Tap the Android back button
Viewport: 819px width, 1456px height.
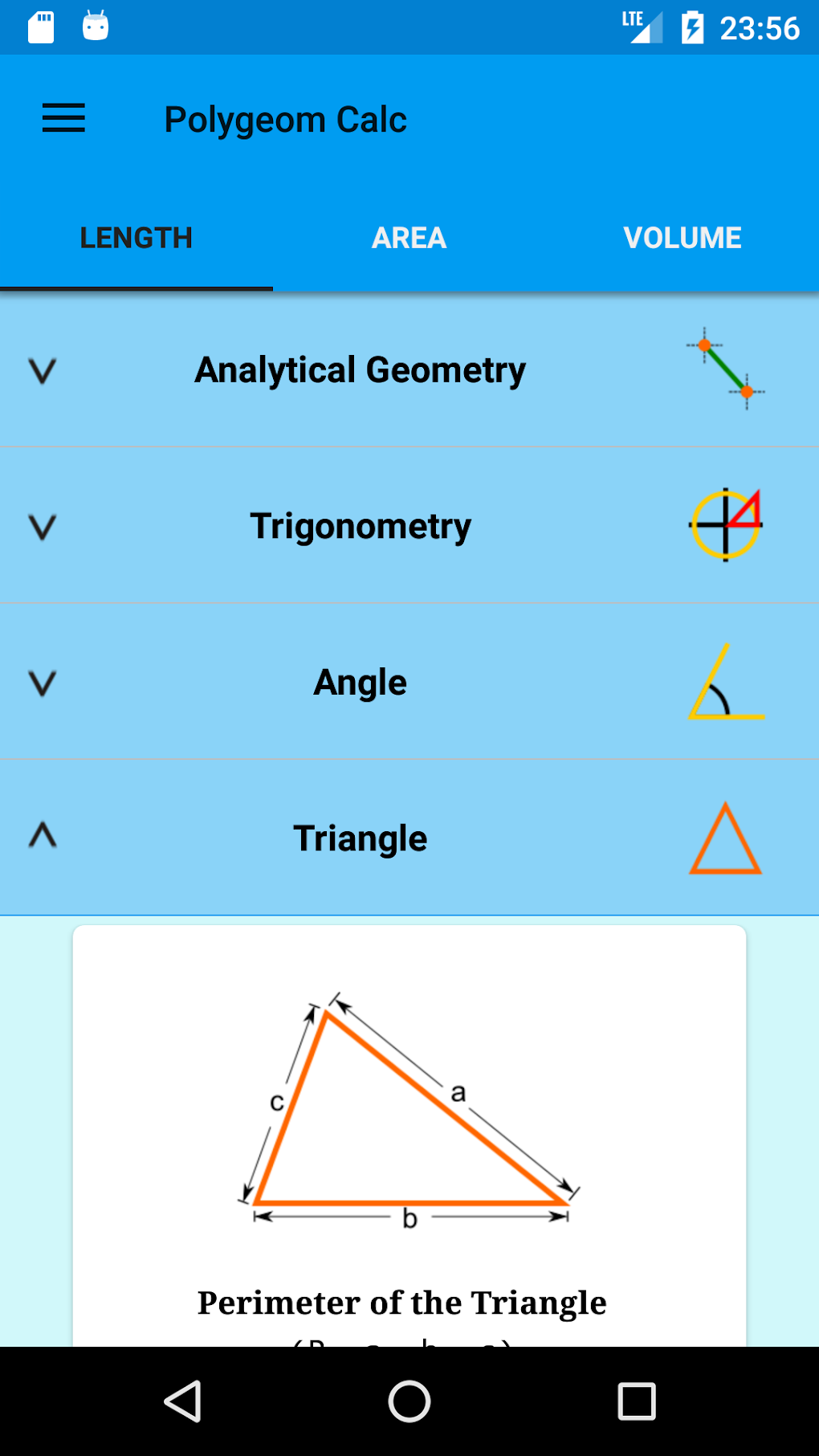(183, 1401)
